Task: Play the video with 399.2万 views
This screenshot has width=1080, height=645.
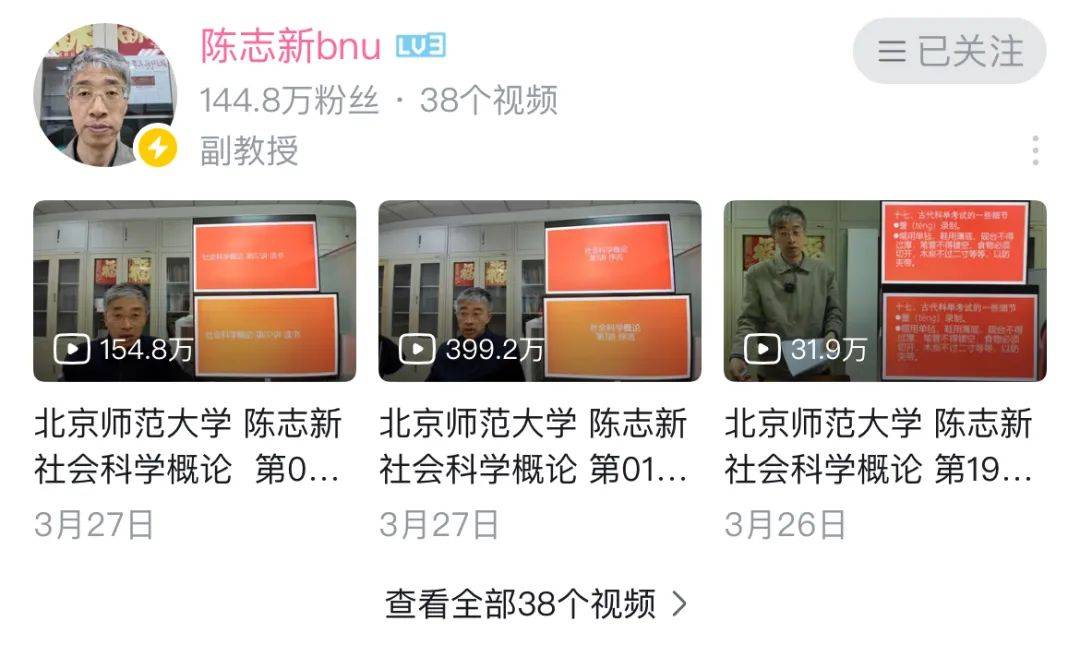Action: coord(539,291)
